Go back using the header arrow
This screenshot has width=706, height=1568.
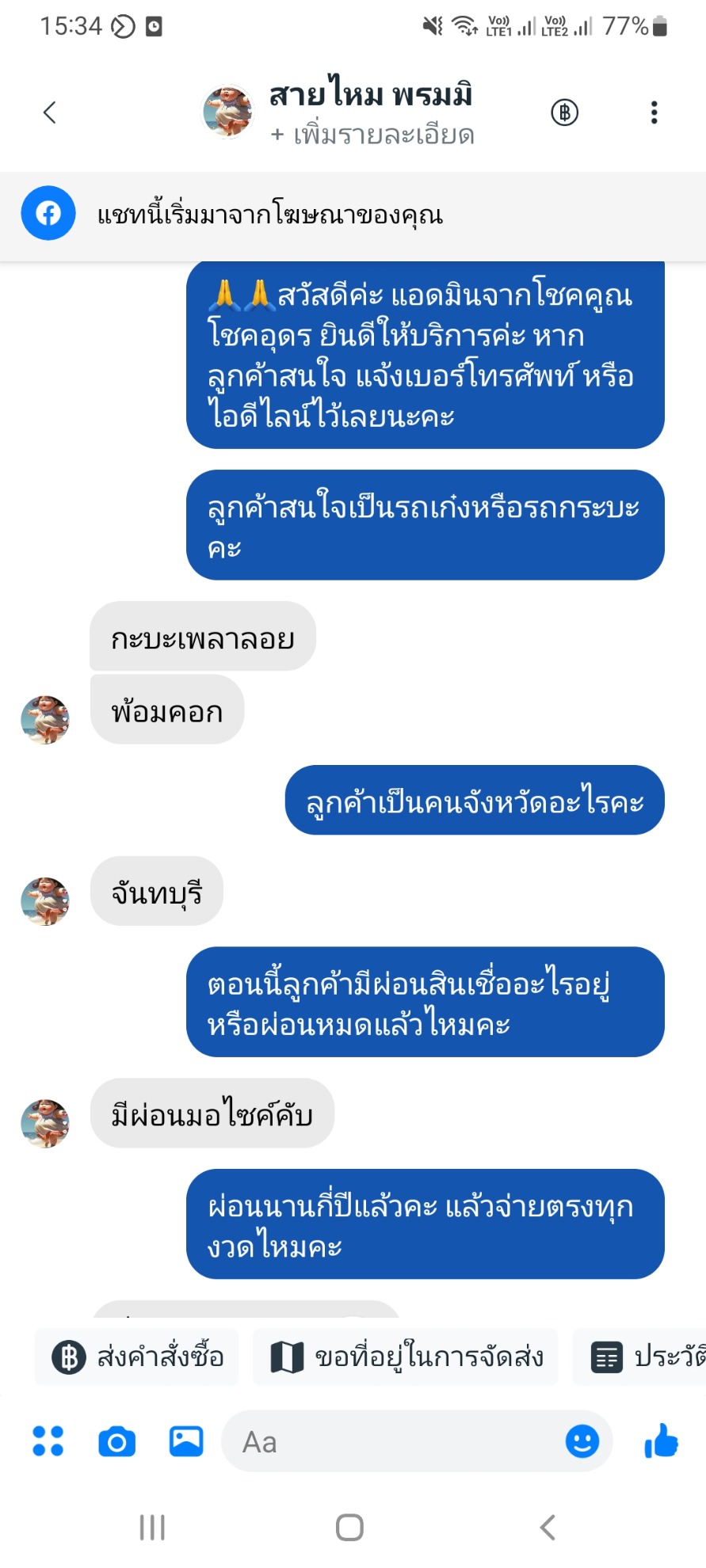[x=49, y=112]
